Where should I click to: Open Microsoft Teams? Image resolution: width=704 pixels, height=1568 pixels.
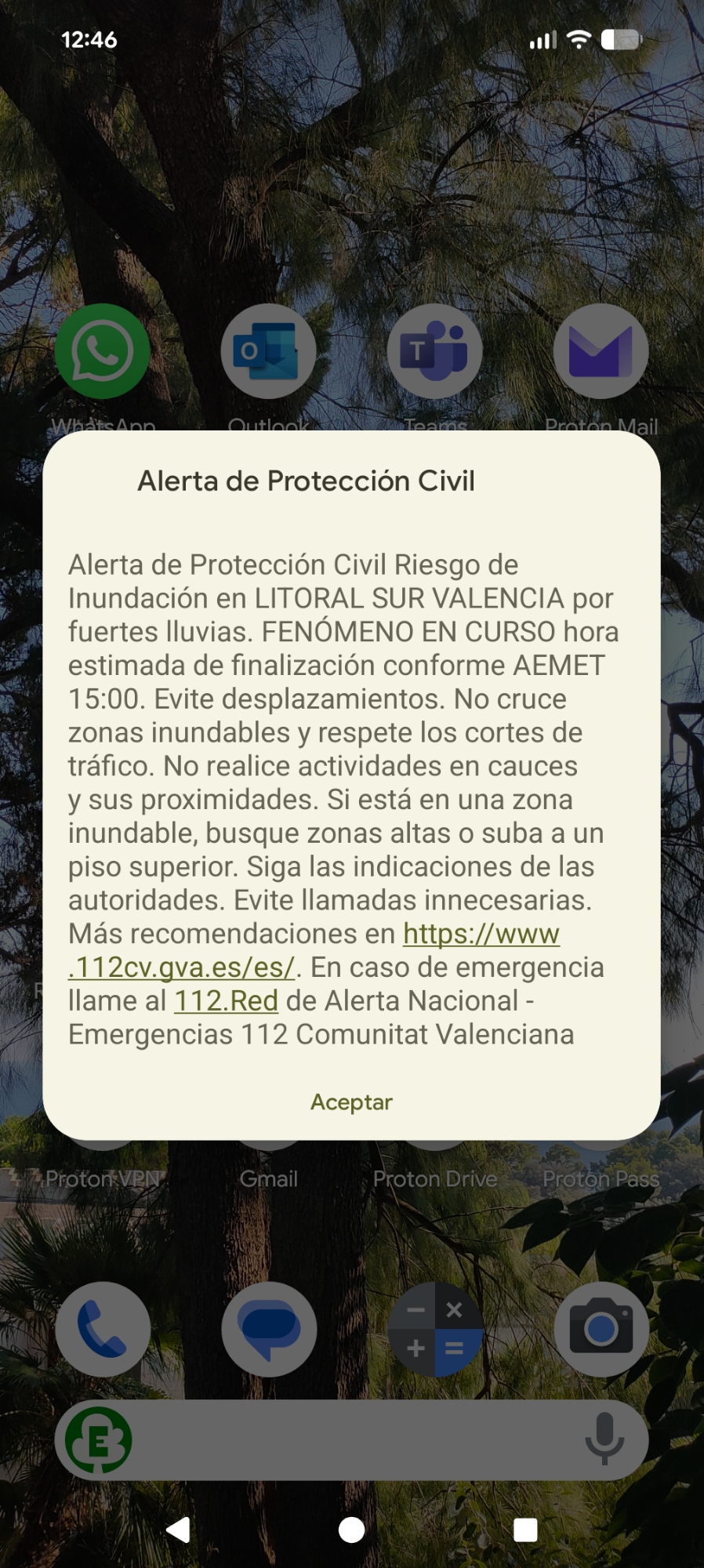point(434,351)
